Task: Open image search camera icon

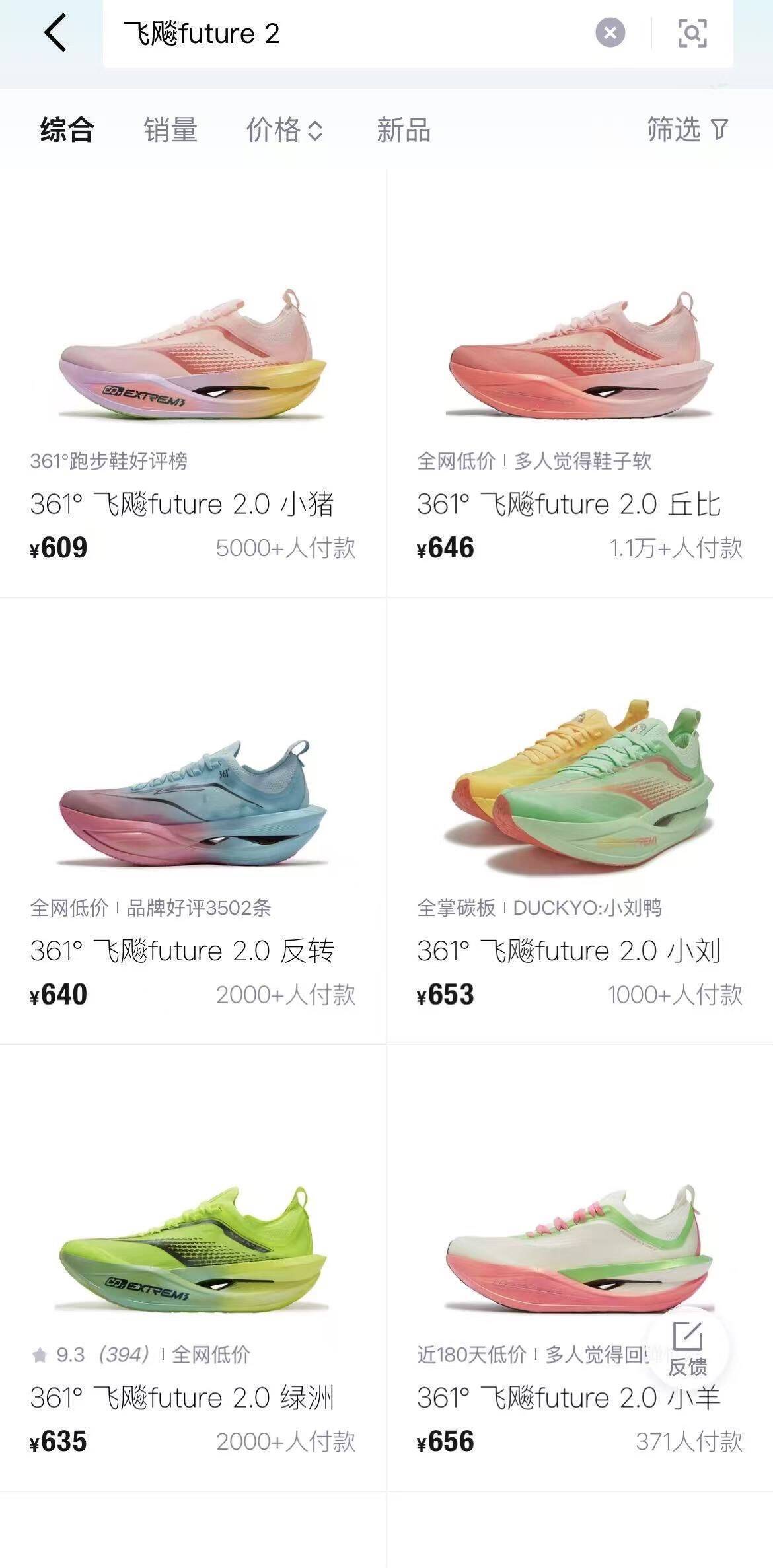Action: tap(692, 33)
